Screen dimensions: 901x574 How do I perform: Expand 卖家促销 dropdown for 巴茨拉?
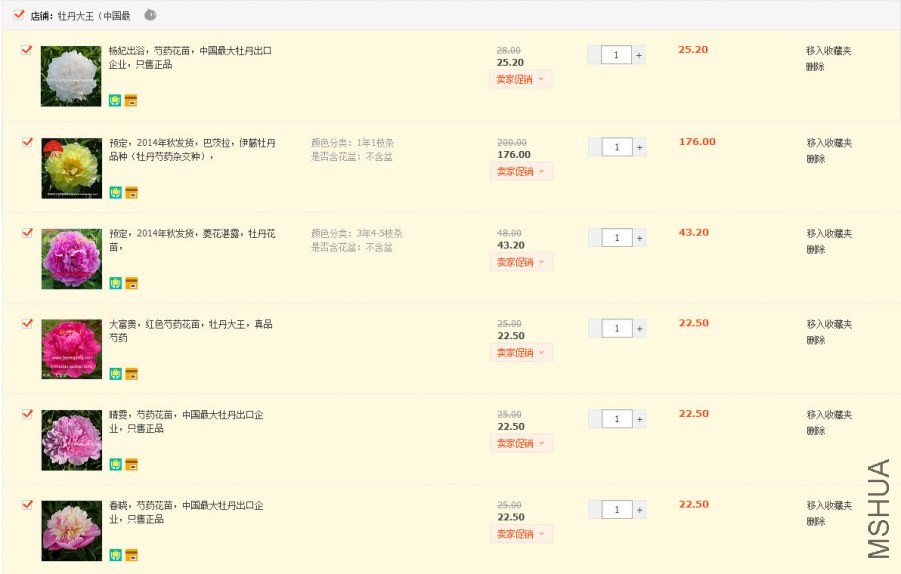click(x=521, y=171)
